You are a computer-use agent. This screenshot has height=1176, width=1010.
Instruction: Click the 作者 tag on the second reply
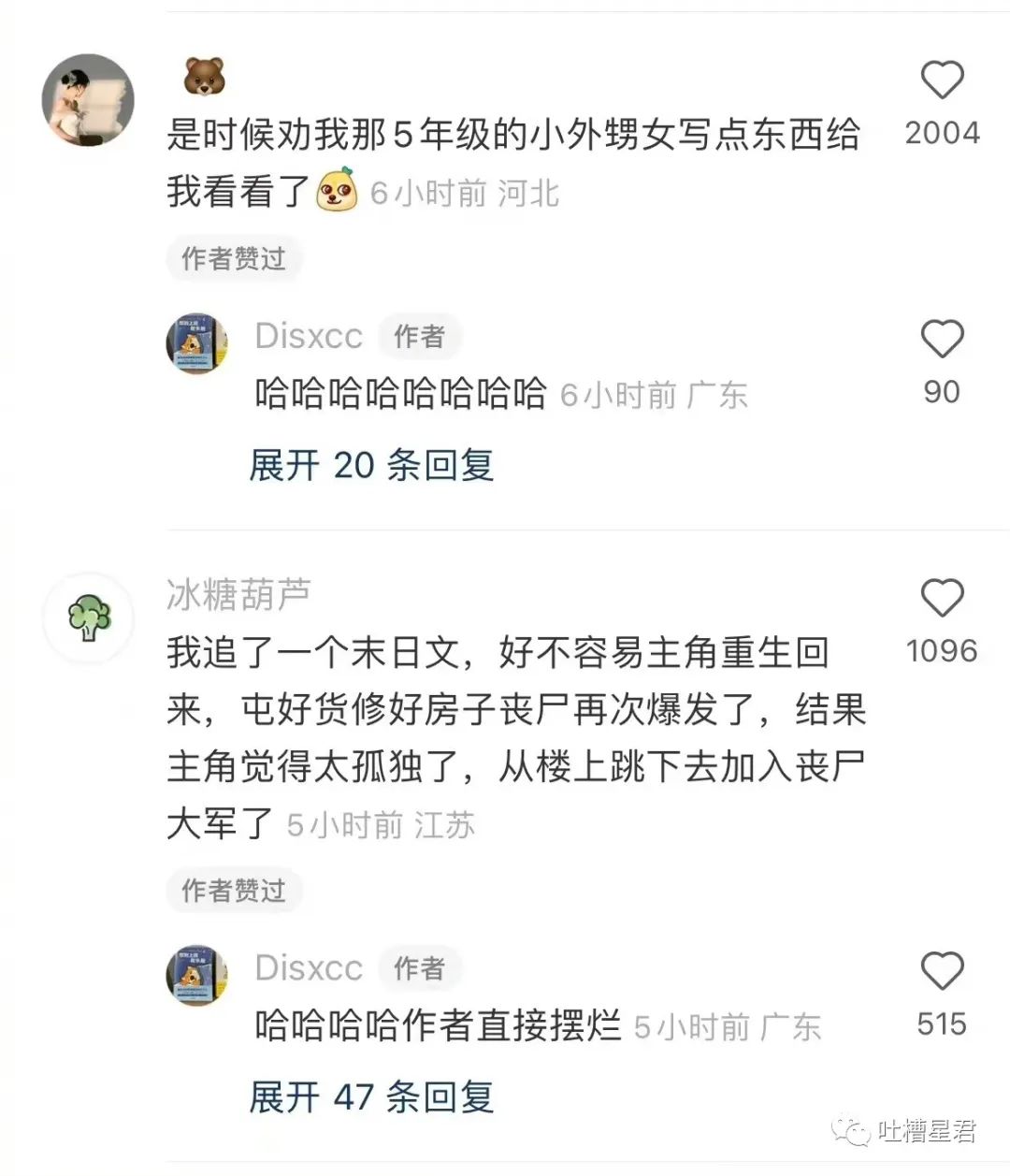pos(420,969)
